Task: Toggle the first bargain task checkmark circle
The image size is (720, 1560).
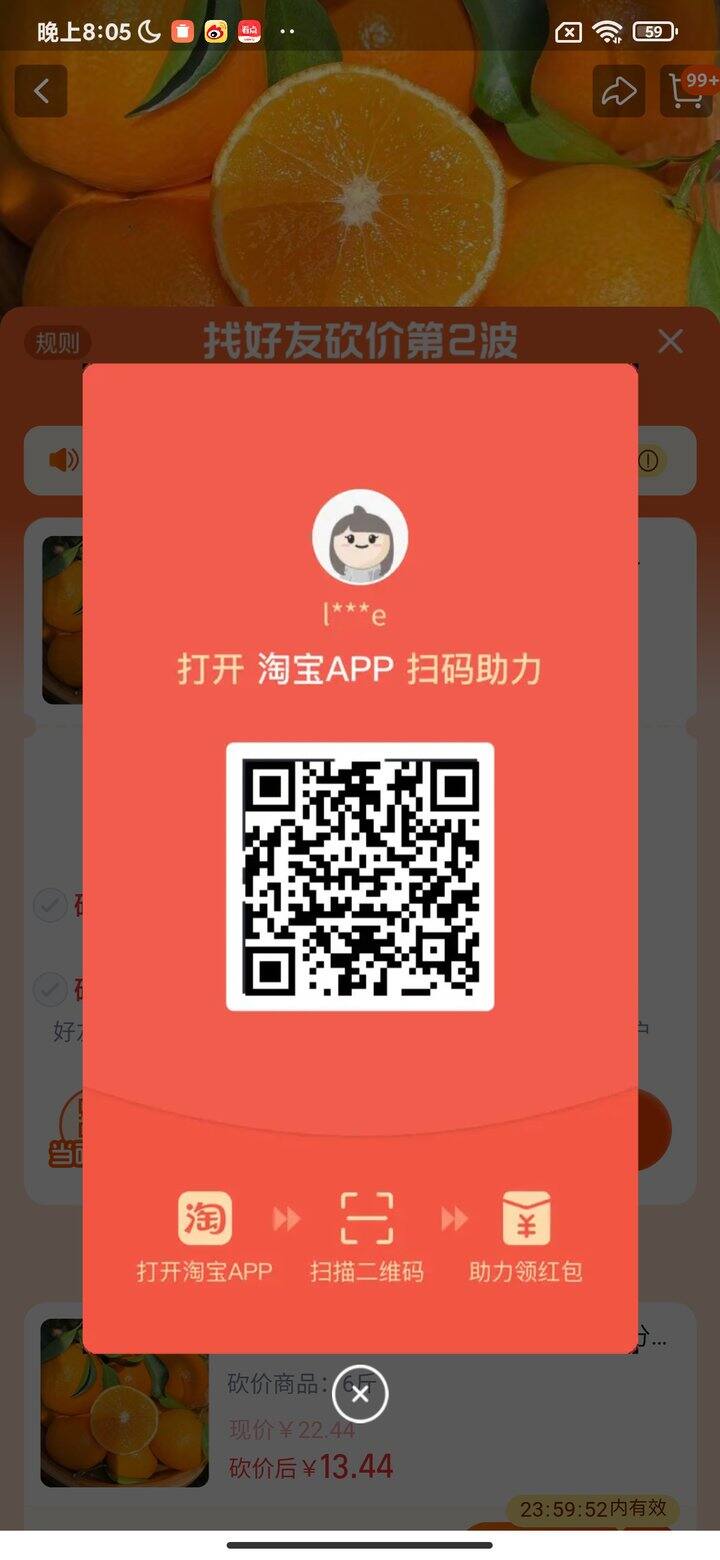Action: click(50, 905)
